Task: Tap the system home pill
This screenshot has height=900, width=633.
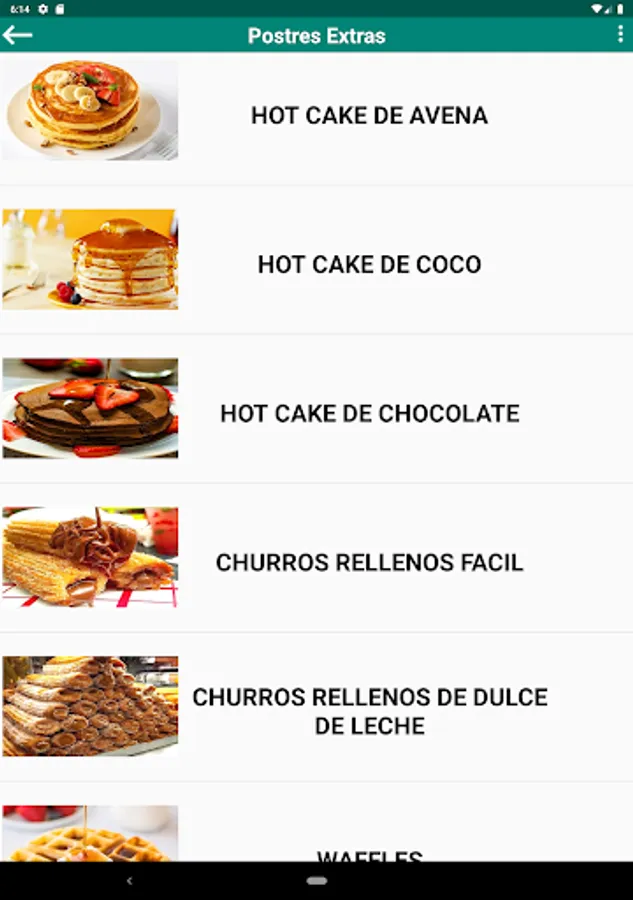Action: pyautogui.click(x=317, y=881)
